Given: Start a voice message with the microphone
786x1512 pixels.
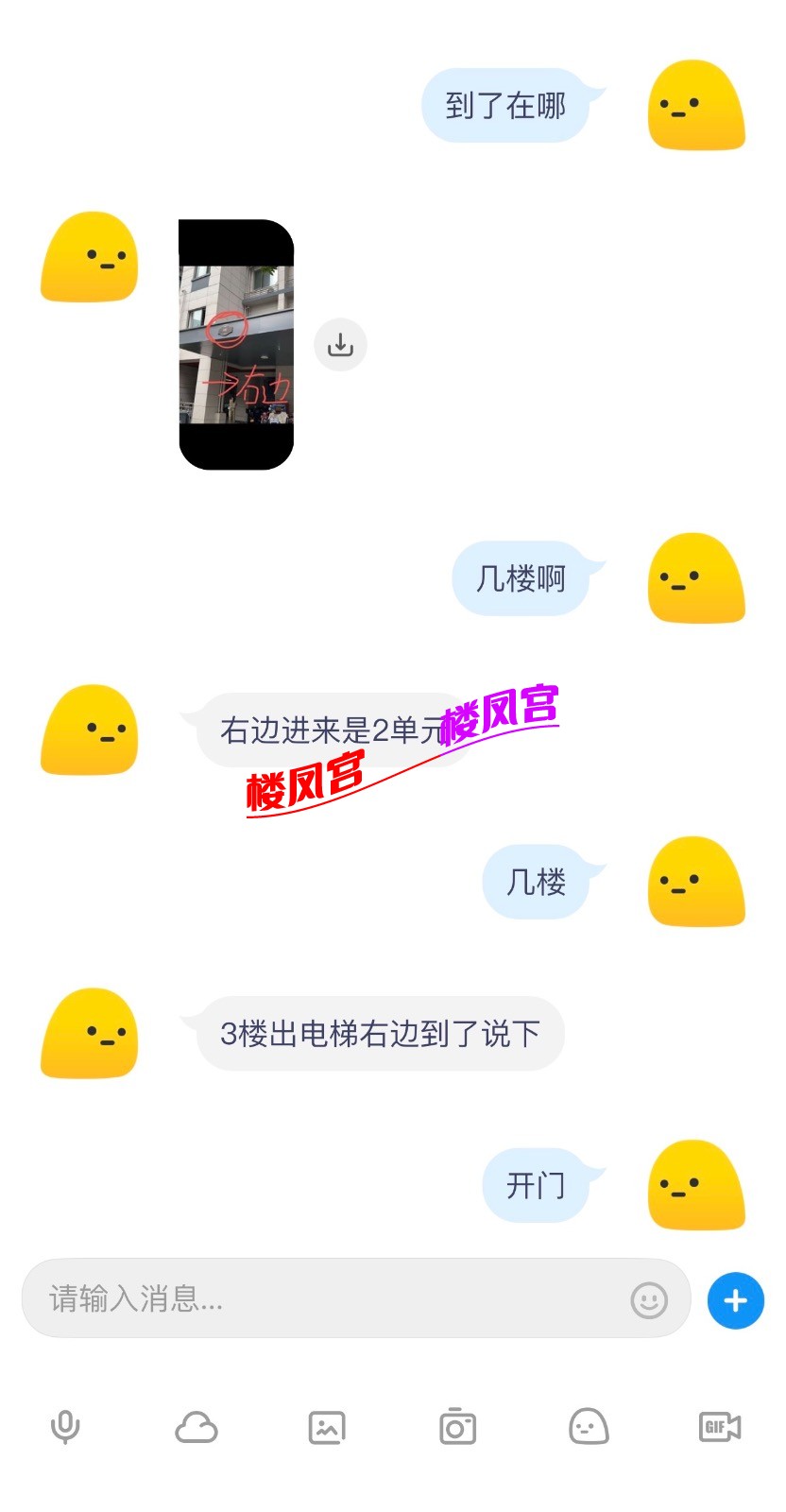Looking at the screenshot, I should coord(65,1427).
